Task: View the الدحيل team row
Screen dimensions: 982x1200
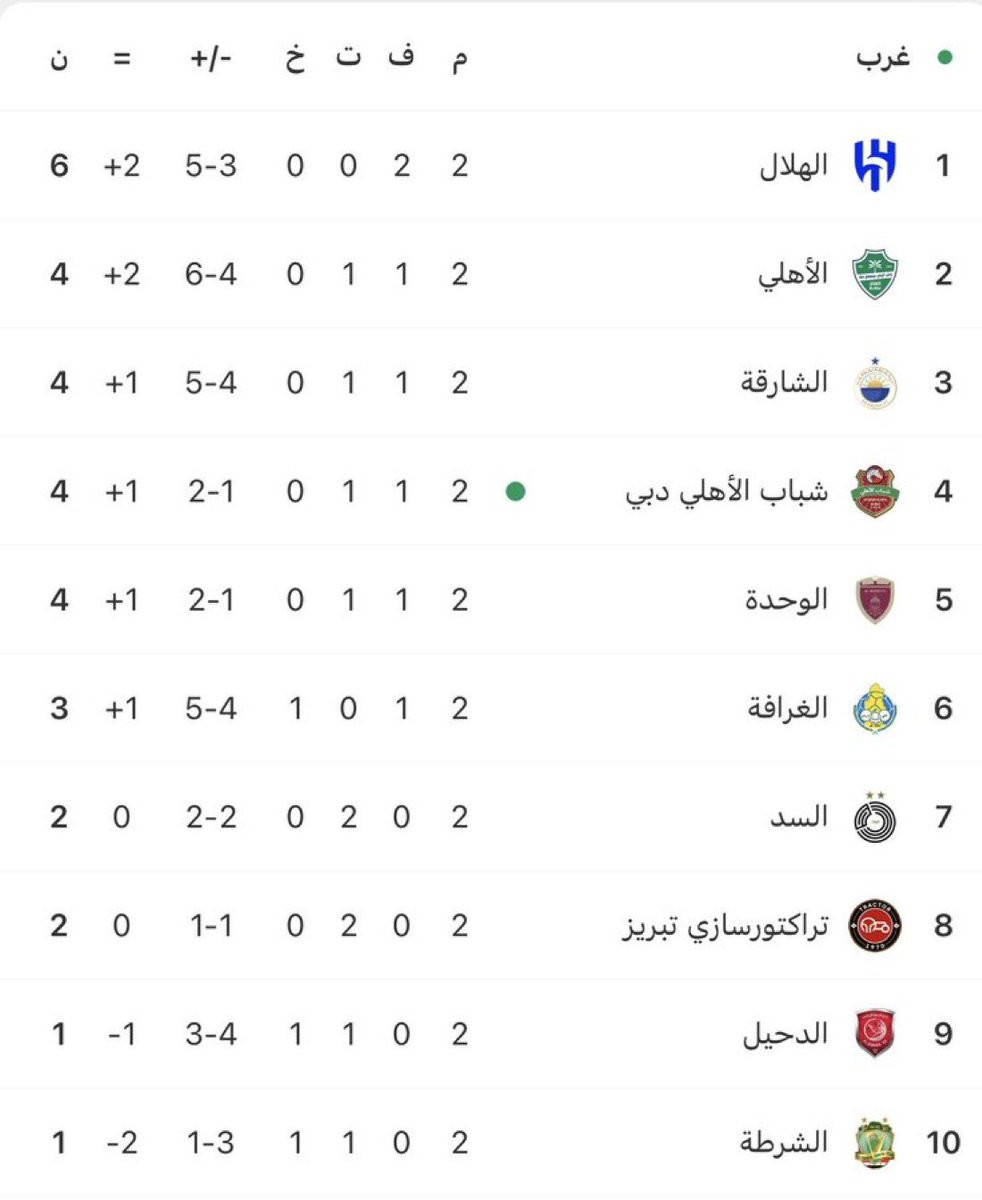Action: (x=491, y=1035)
